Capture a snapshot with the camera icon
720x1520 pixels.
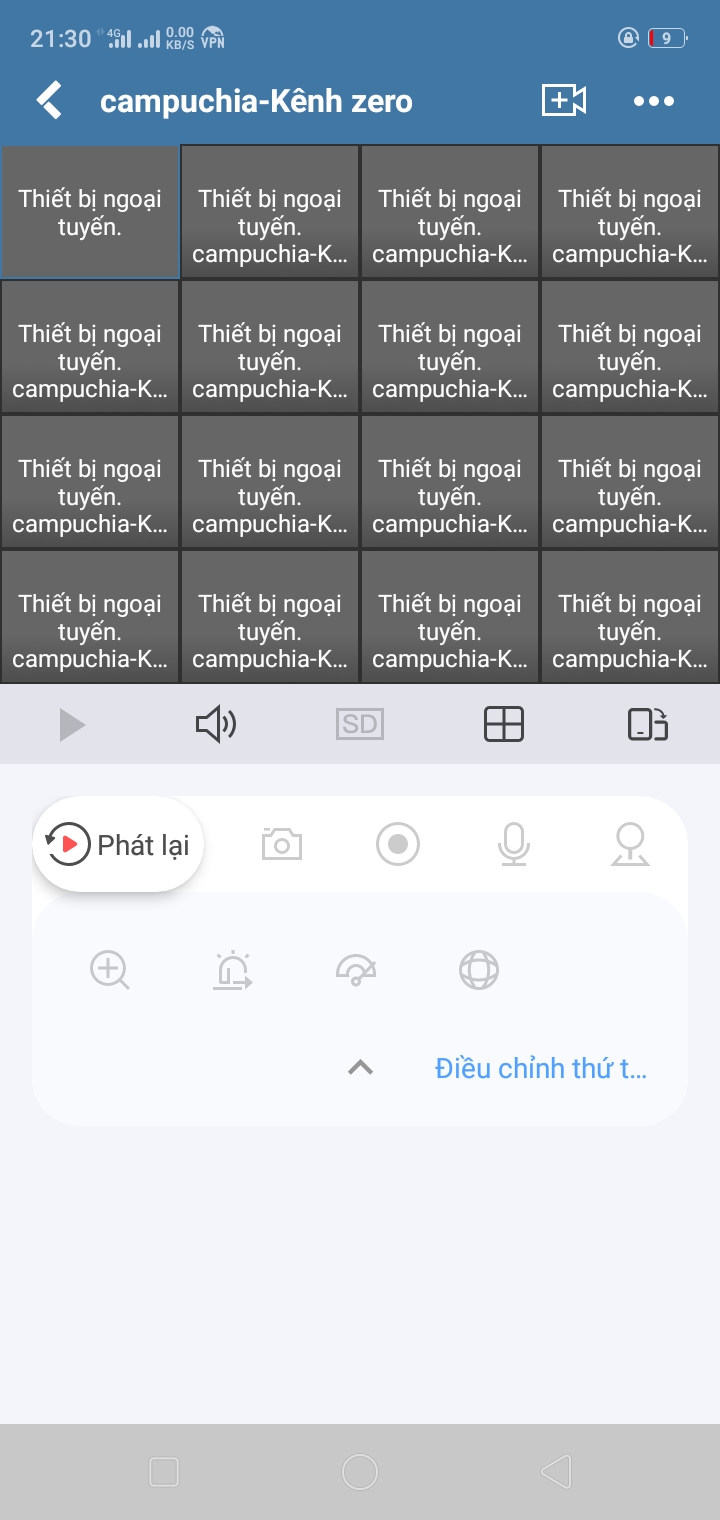click(x=282, y=845)
